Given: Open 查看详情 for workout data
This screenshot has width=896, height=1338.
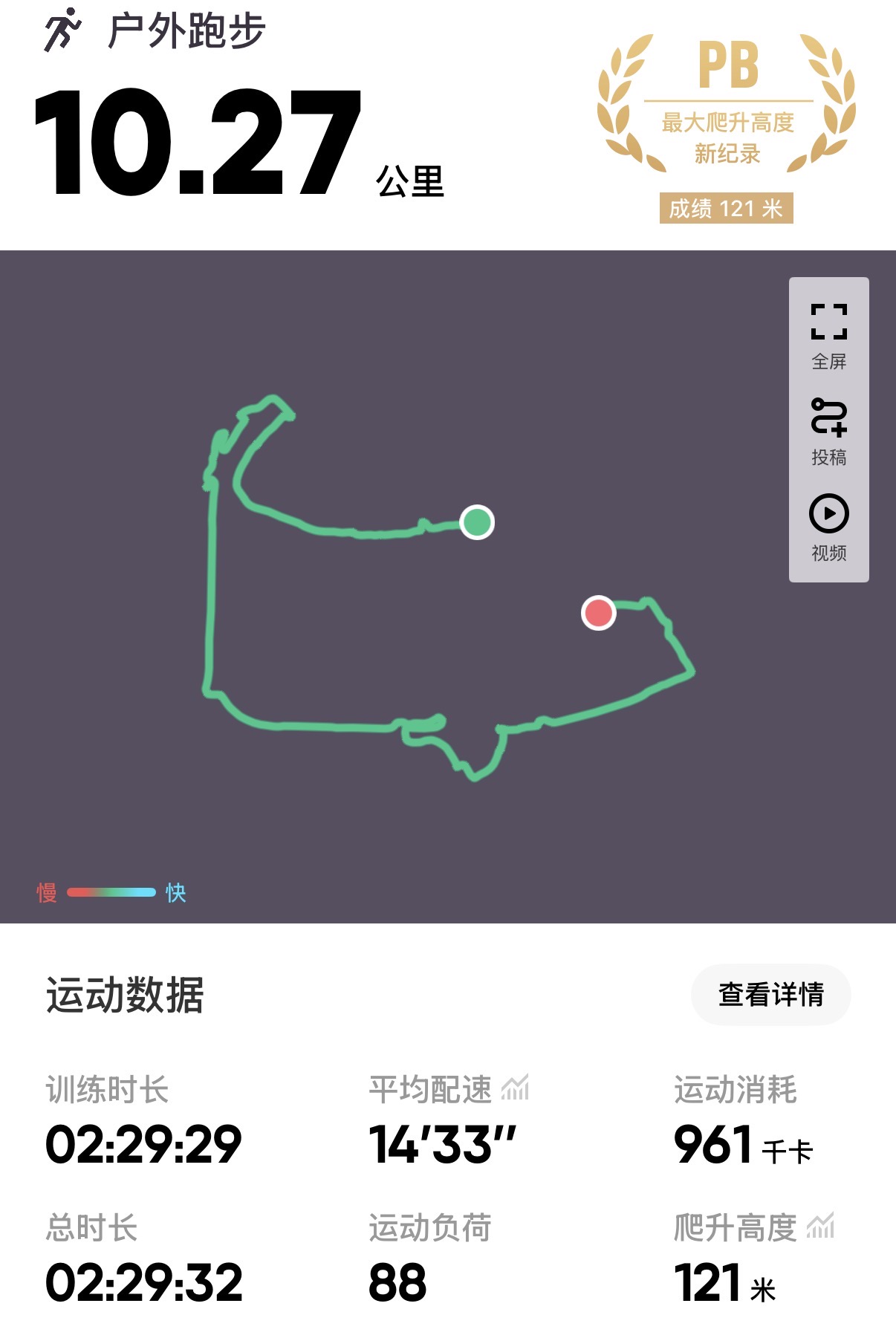Looking at the screenshot, I should (x=770, y=994).
